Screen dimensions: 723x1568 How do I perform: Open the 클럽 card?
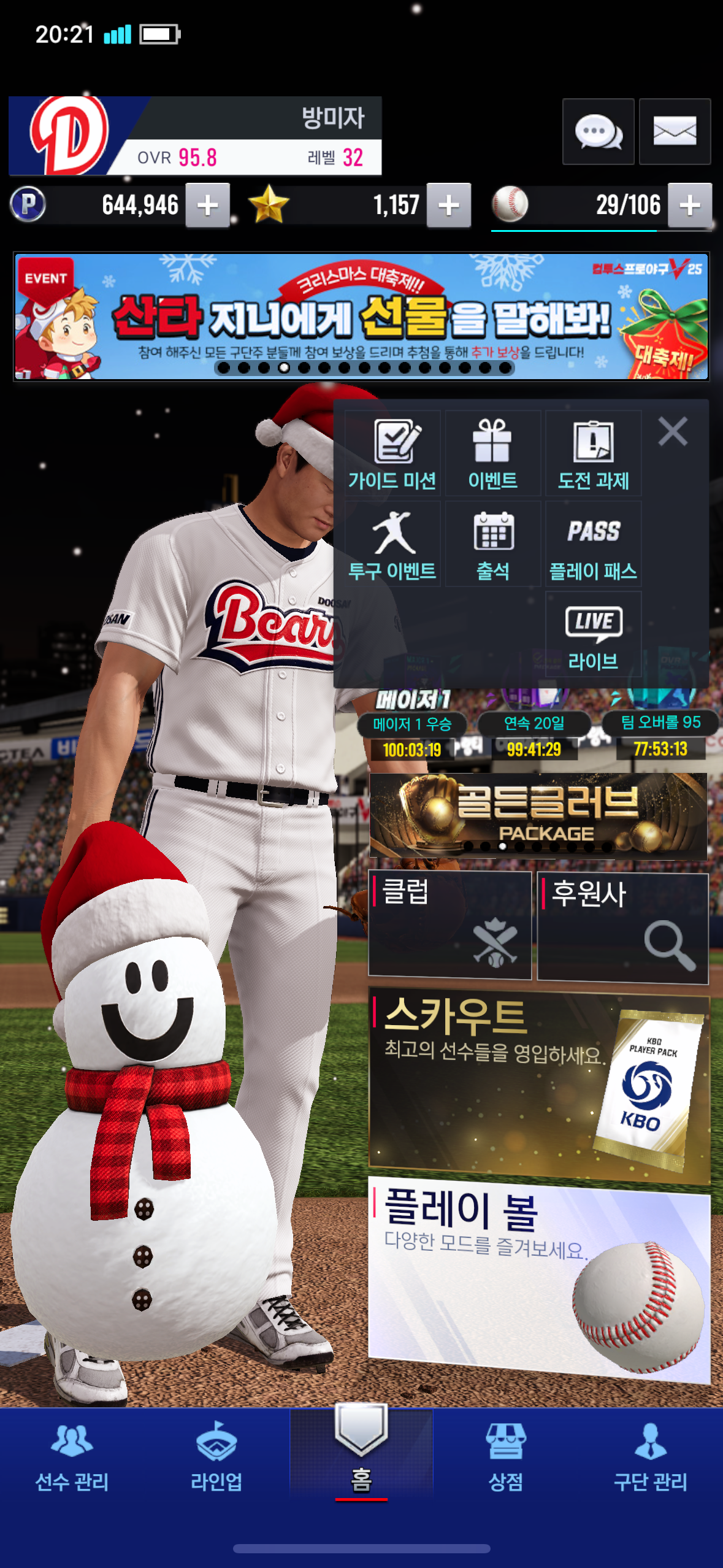pos(449,925)
